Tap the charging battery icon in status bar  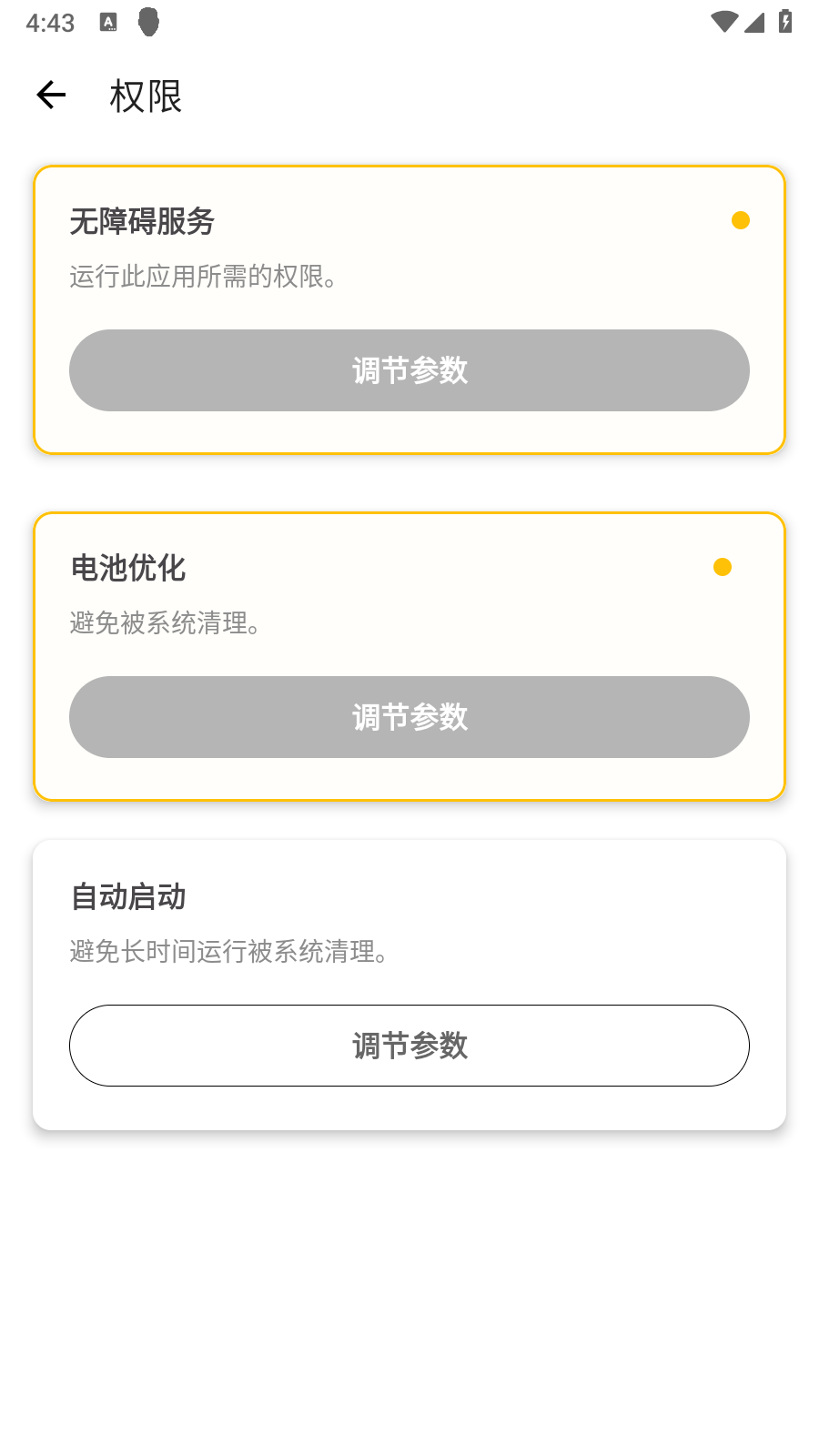click(x=784, y=22)
